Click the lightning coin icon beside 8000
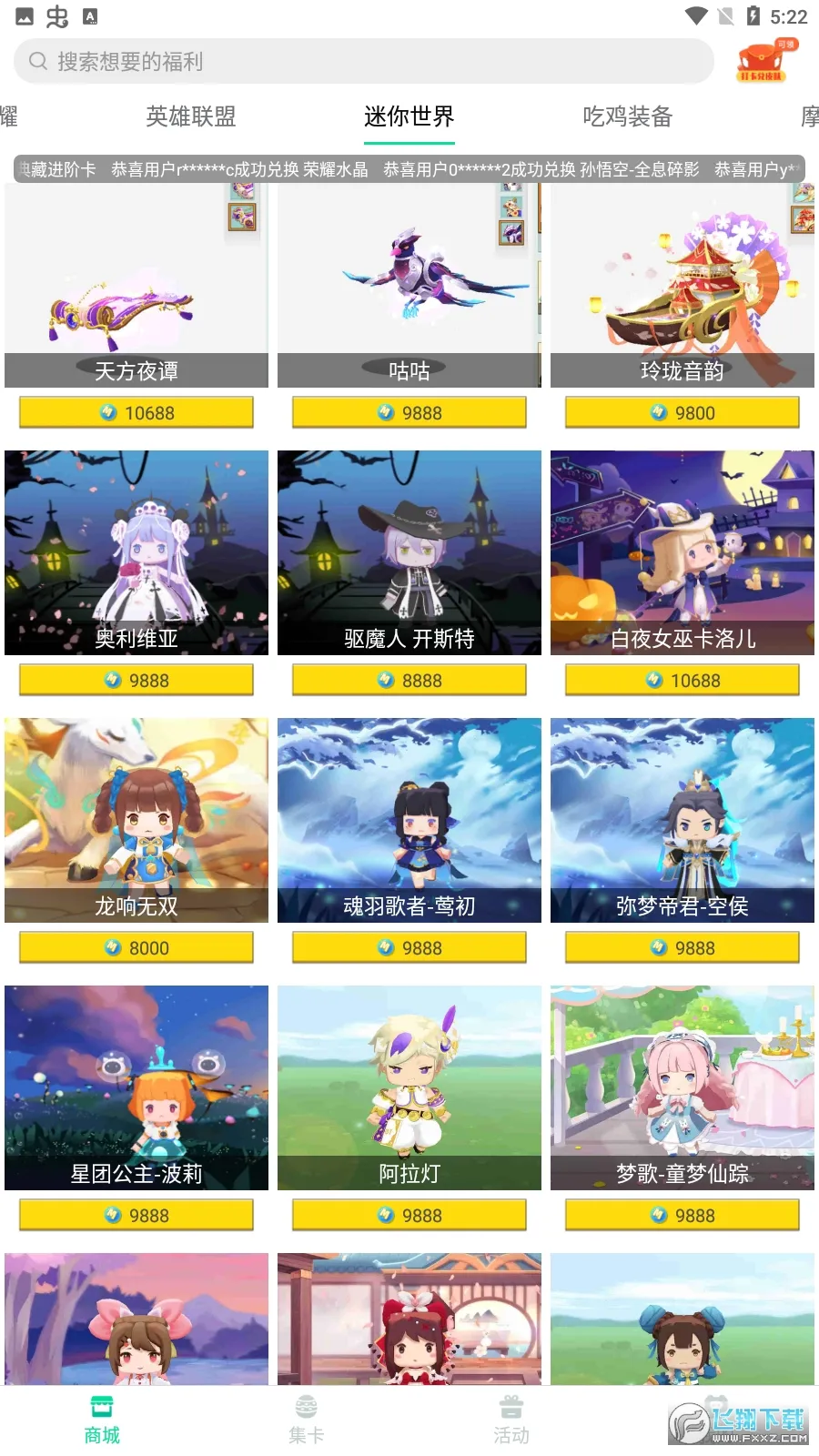819x1456 pixels. (x=113, y=947)
